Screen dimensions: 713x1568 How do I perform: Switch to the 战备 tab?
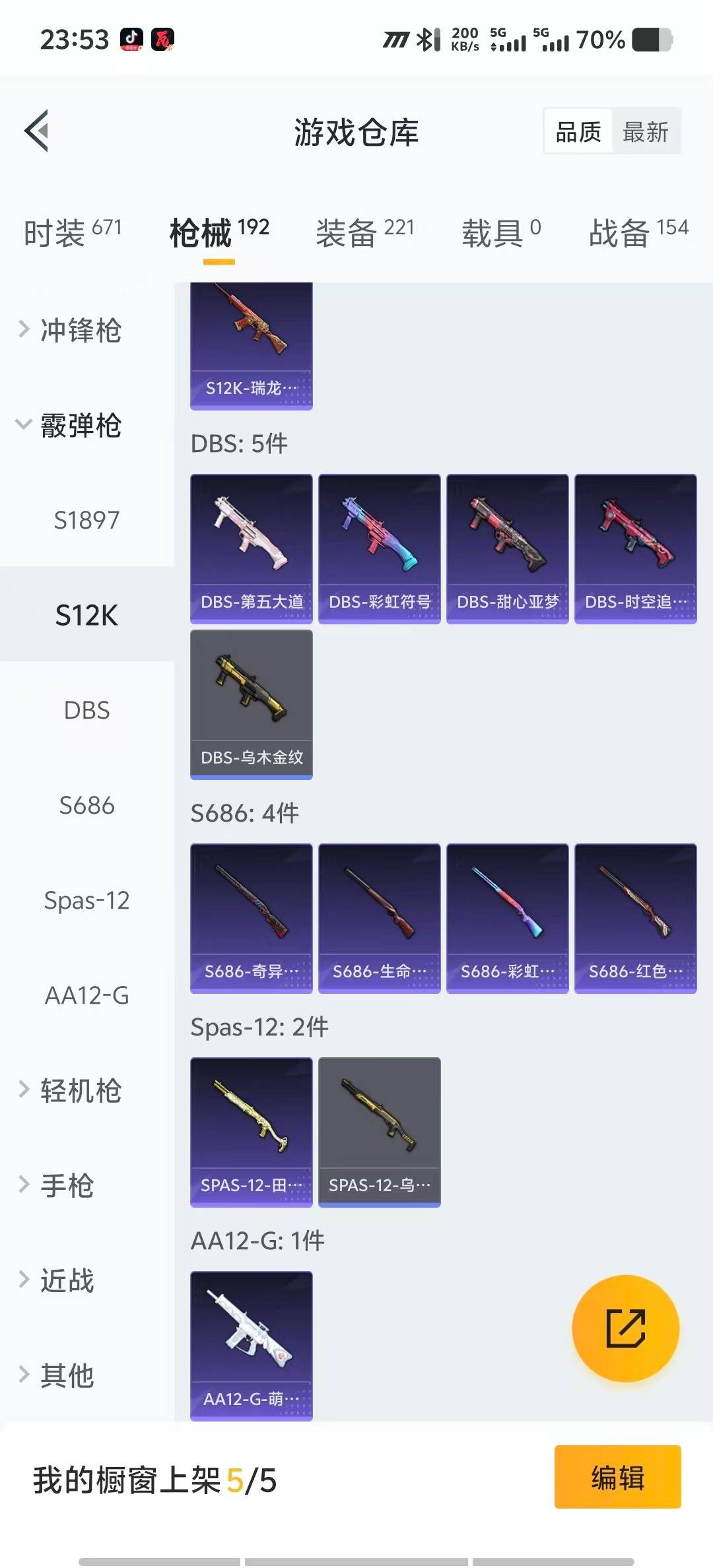638,232
